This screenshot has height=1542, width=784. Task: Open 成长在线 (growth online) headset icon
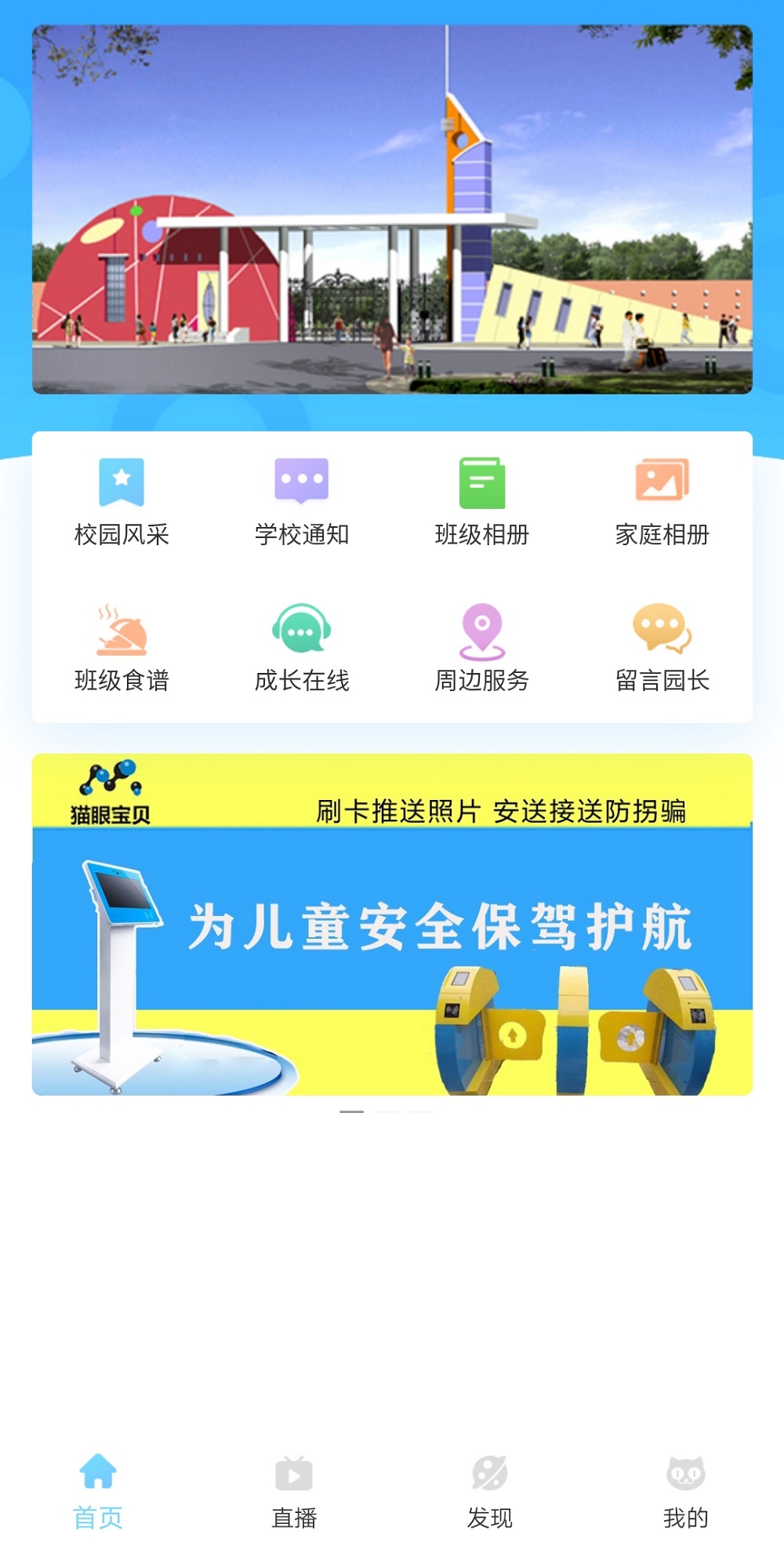click(302, 627)
